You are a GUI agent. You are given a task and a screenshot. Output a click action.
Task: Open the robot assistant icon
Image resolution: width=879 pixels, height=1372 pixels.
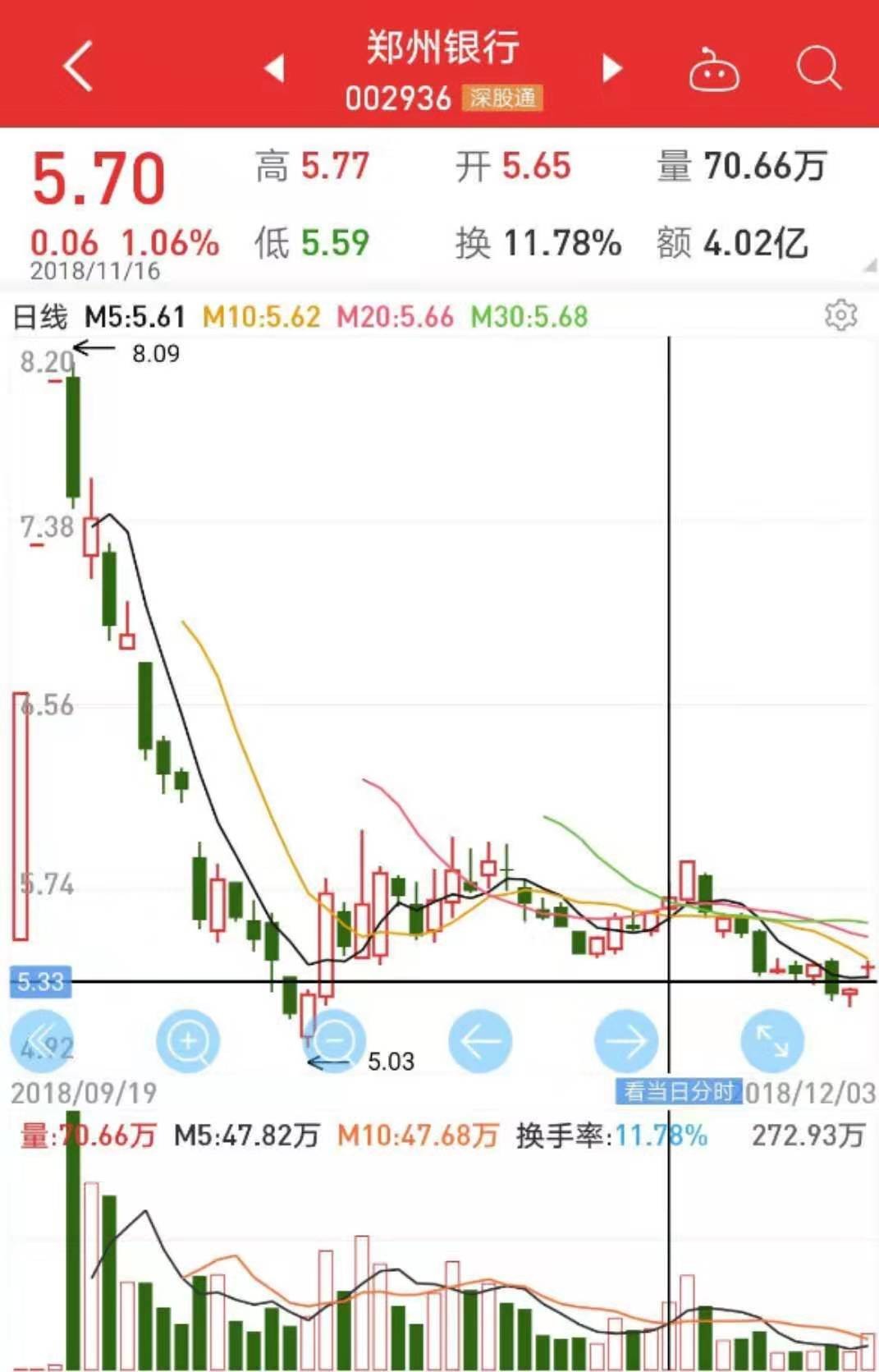point(712,71)
